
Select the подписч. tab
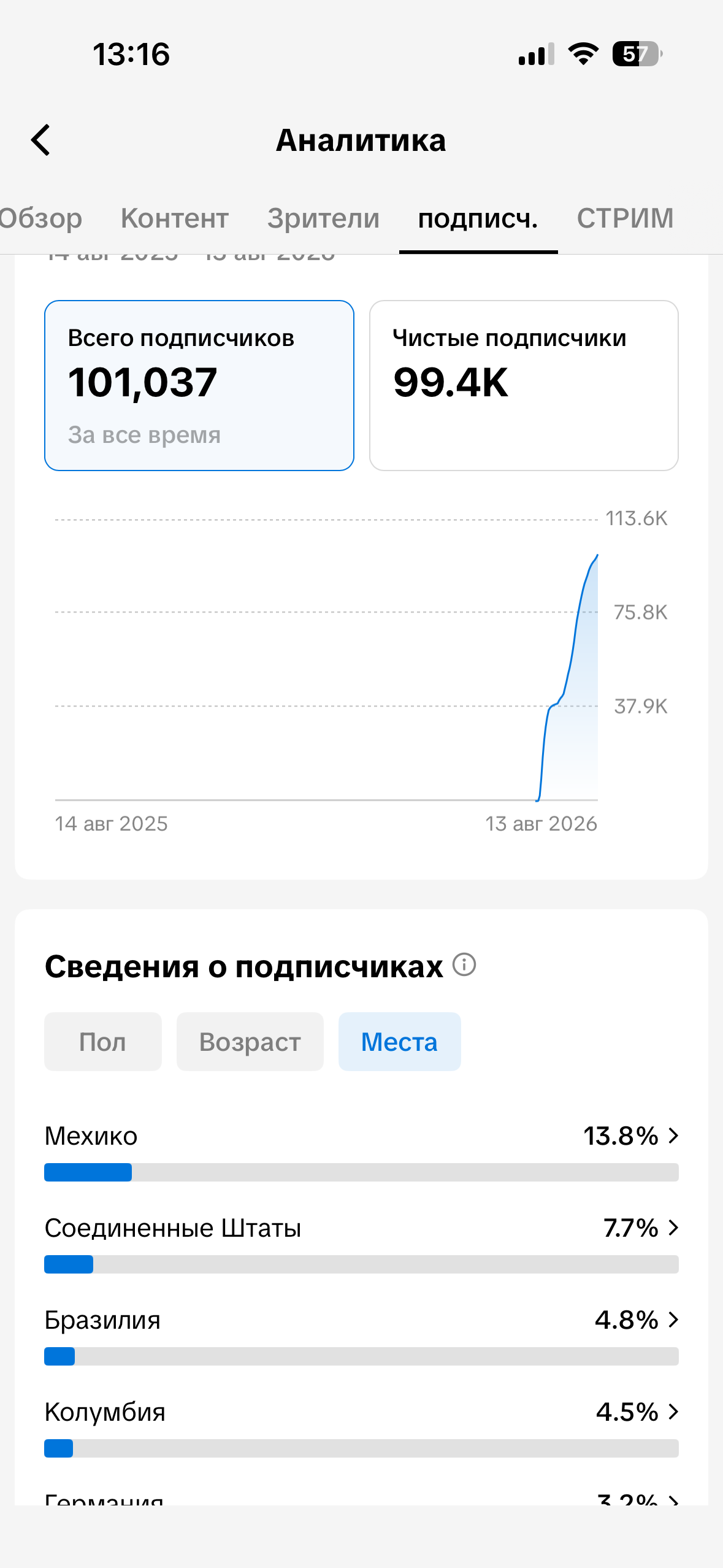478,218
